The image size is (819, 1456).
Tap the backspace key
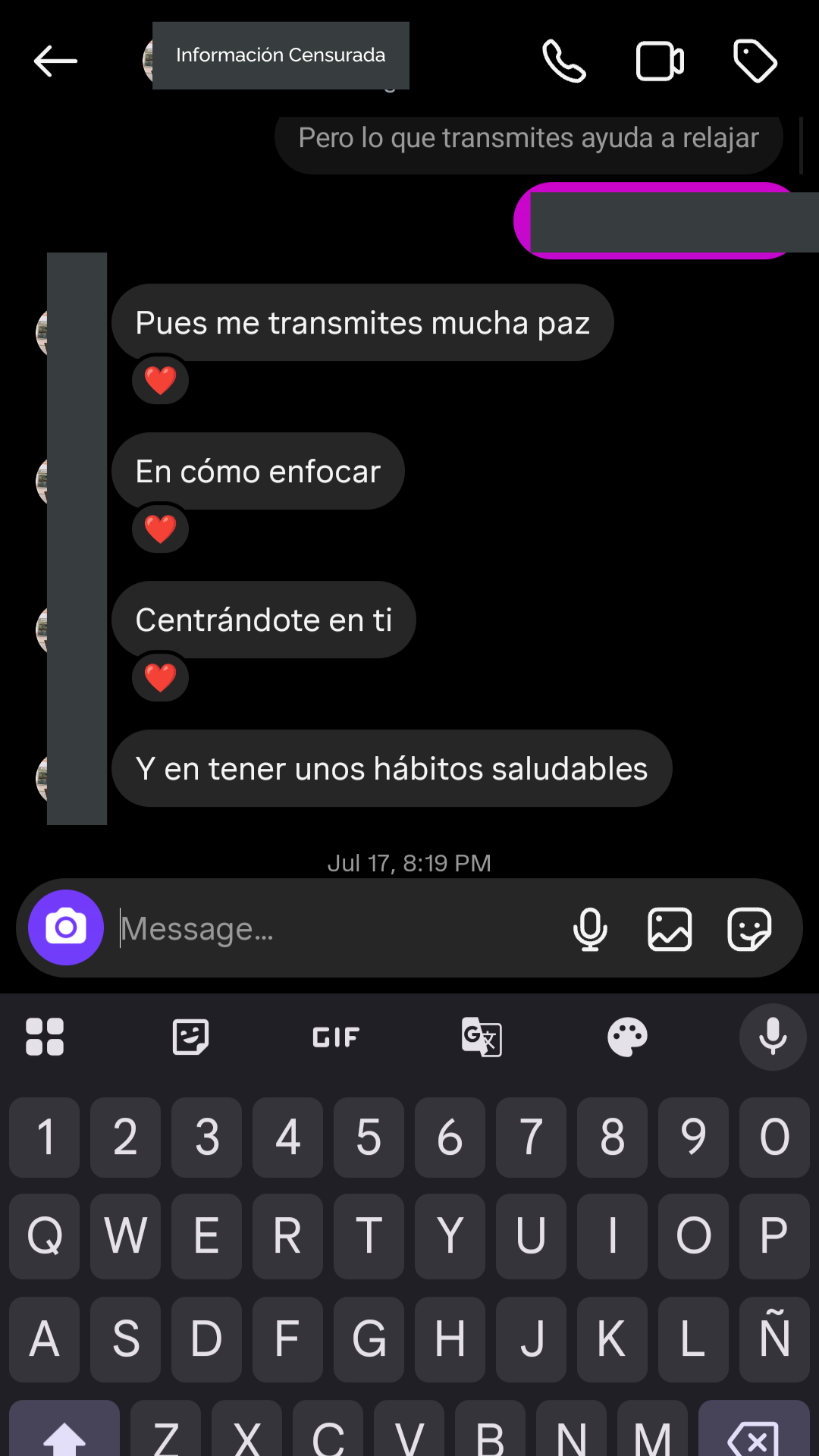coord(753,1433)
